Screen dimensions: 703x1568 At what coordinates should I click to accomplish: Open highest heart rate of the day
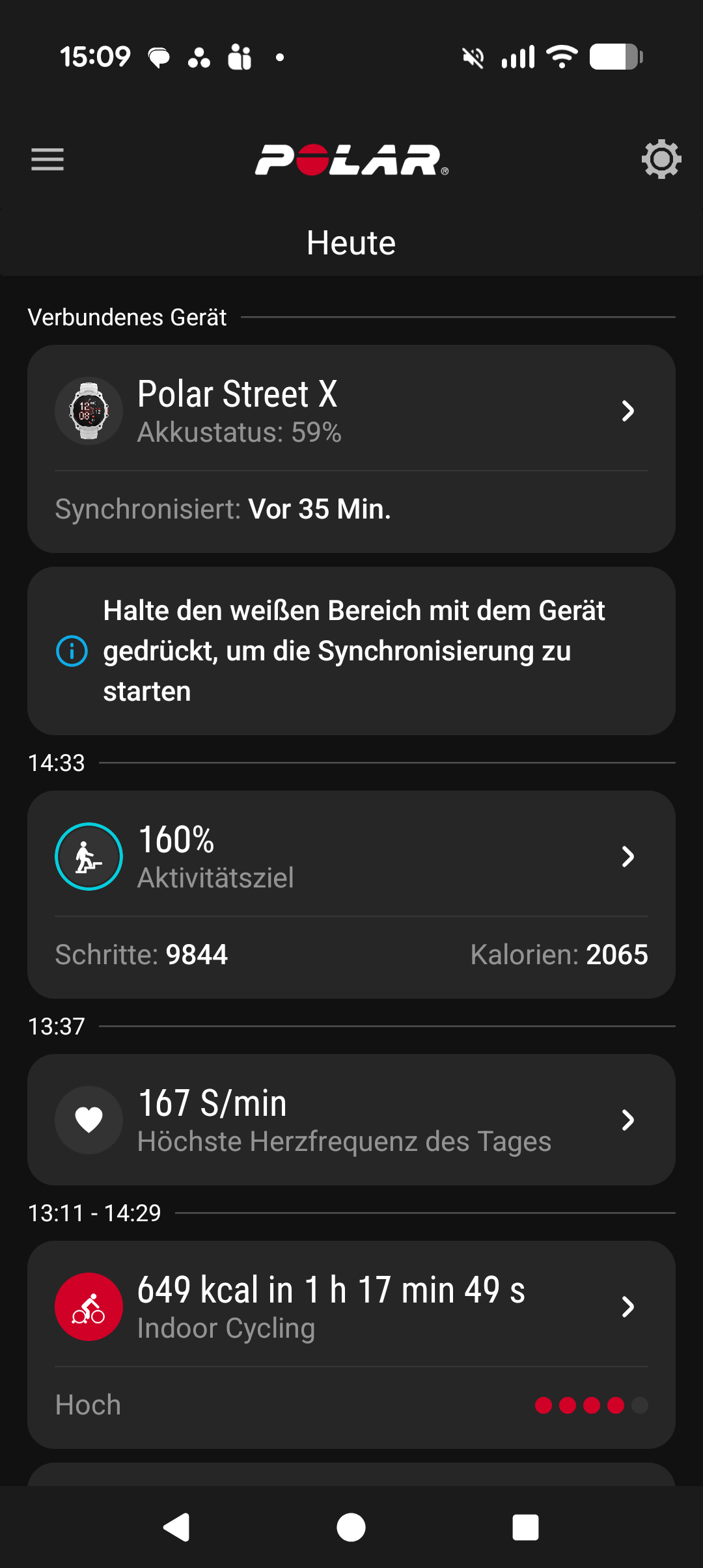(351, 1120)
